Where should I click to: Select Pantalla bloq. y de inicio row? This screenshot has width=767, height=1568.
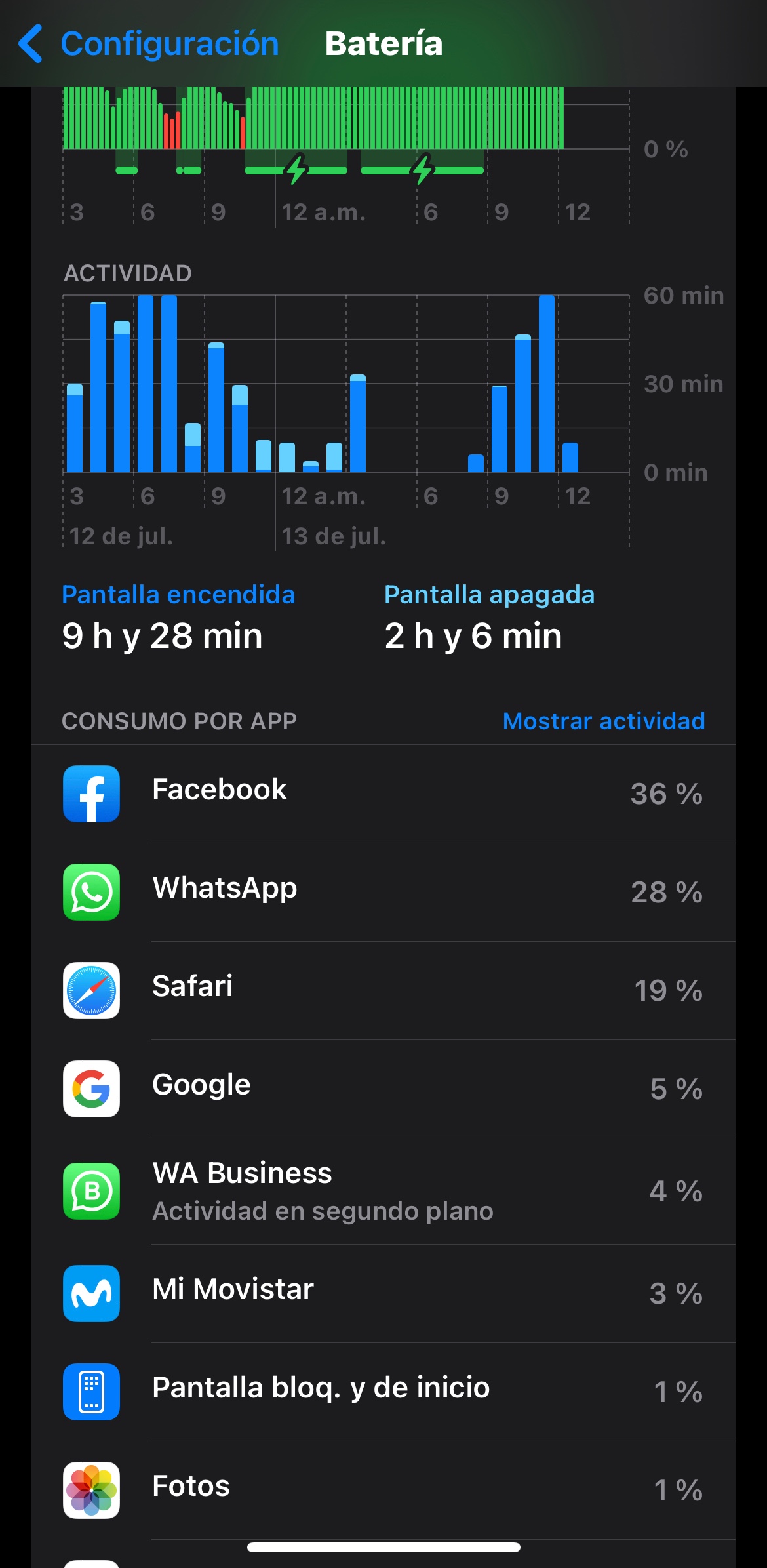[383, 1392]
